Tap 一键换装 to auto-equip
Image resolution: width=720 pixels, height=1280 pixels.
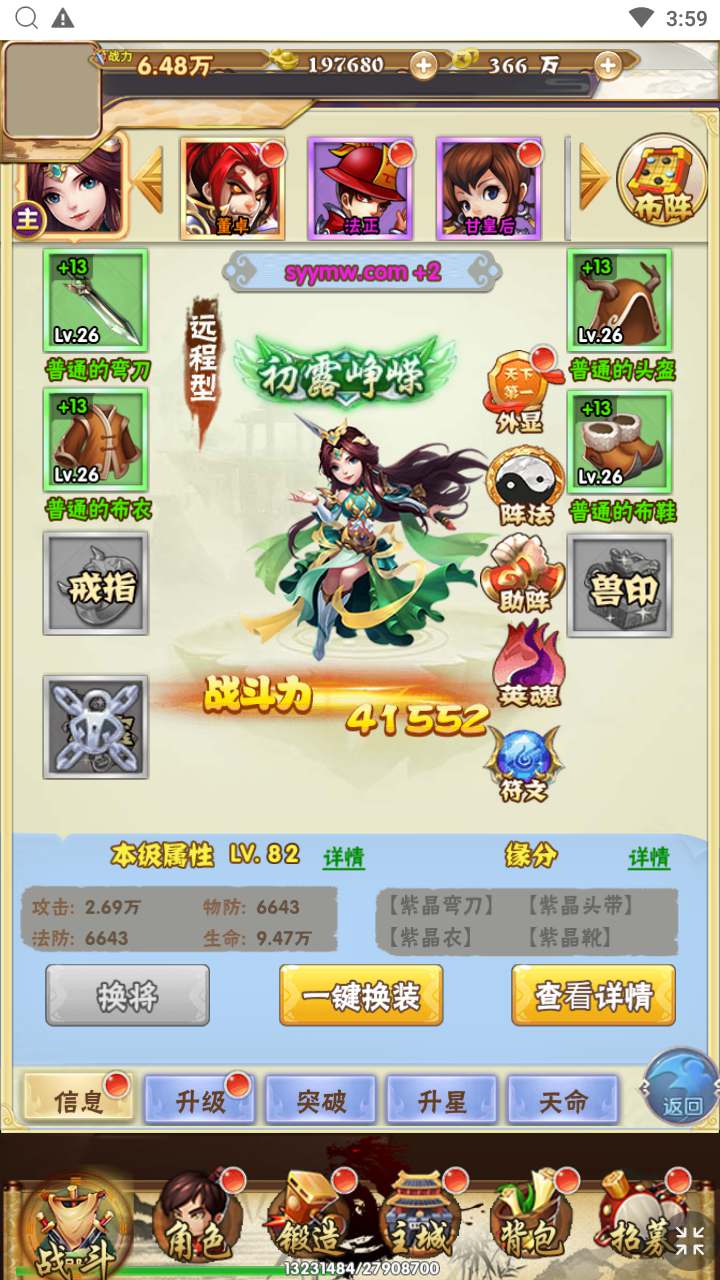pyautogui.click(x=361, y=995)
